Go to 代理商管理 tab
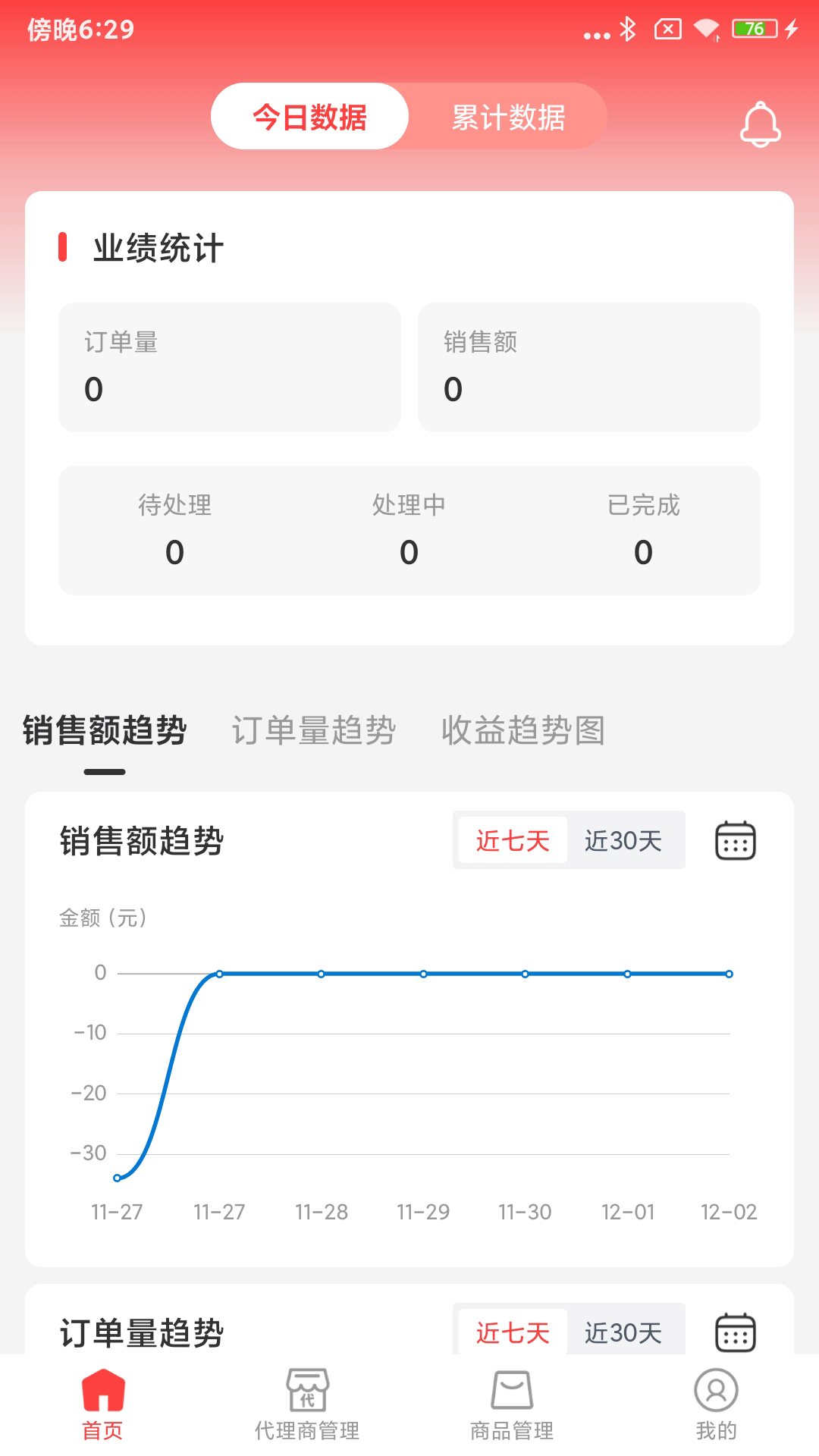This screenshot has width=819, height=1456. pyautogui.click(x=307, y=1404)
